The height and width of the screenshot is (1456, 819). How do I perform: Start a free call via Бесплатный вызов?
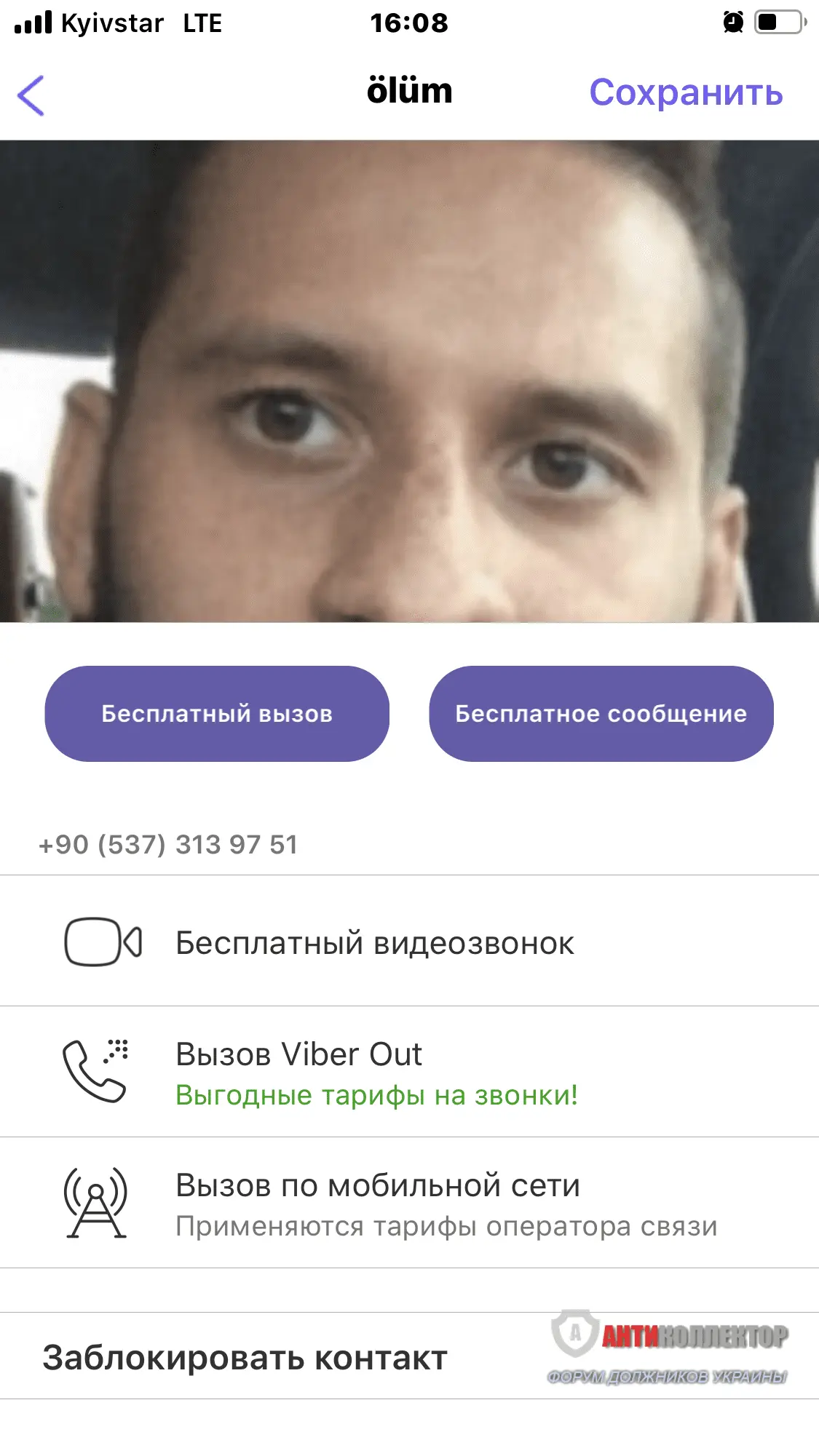point(217,714)
